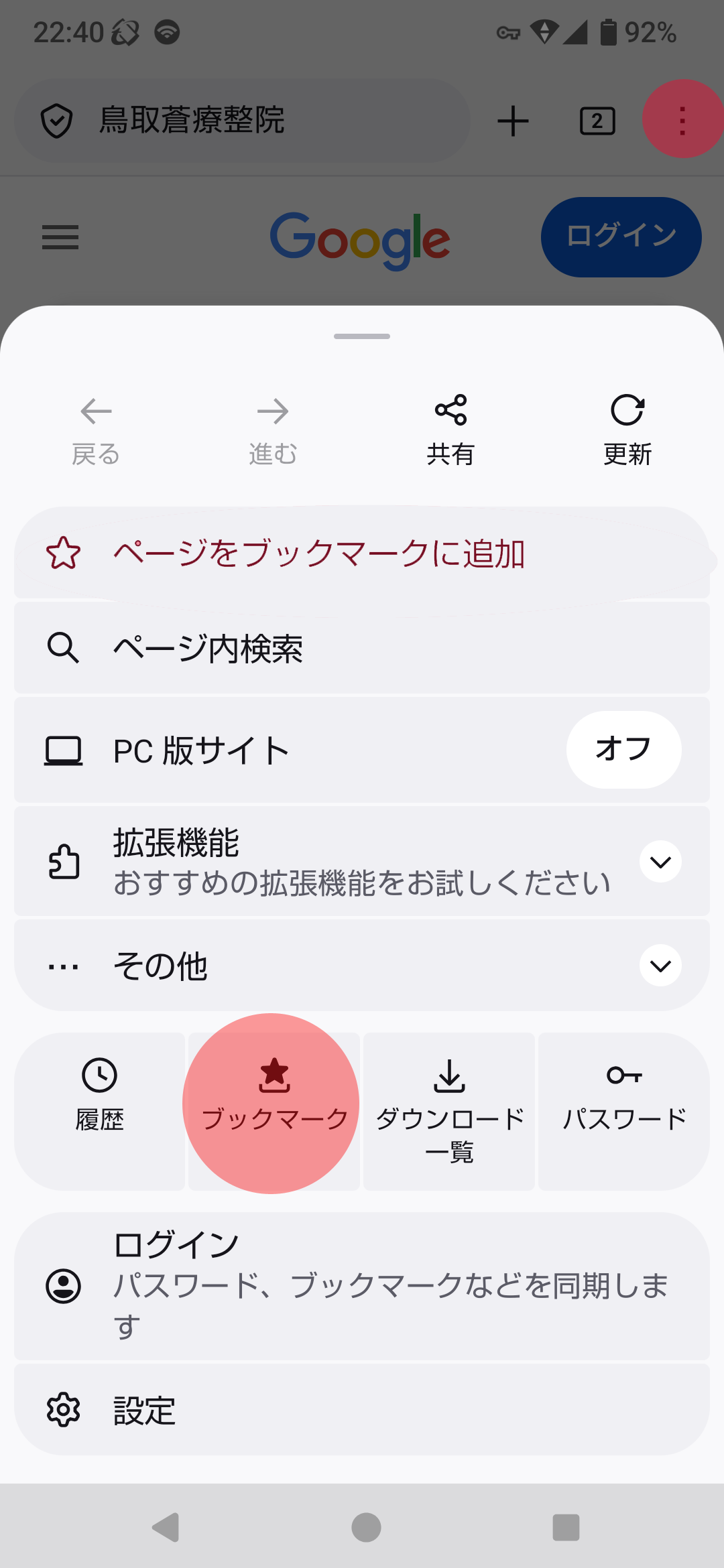724x1568 pixels.
Task: Expand the その他 section
Action: click(660, 966)
